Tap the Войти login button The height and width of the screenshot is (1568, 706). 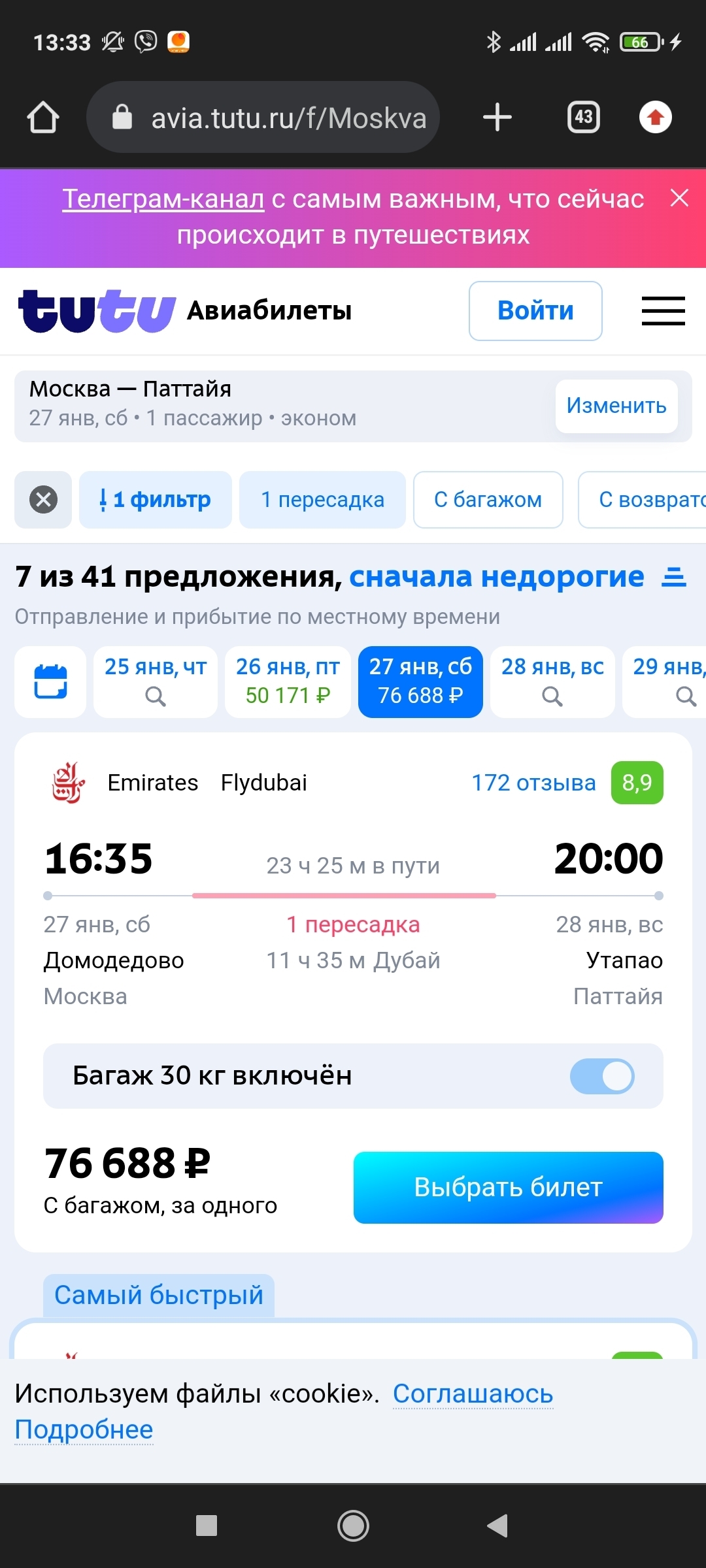[535, 311]
